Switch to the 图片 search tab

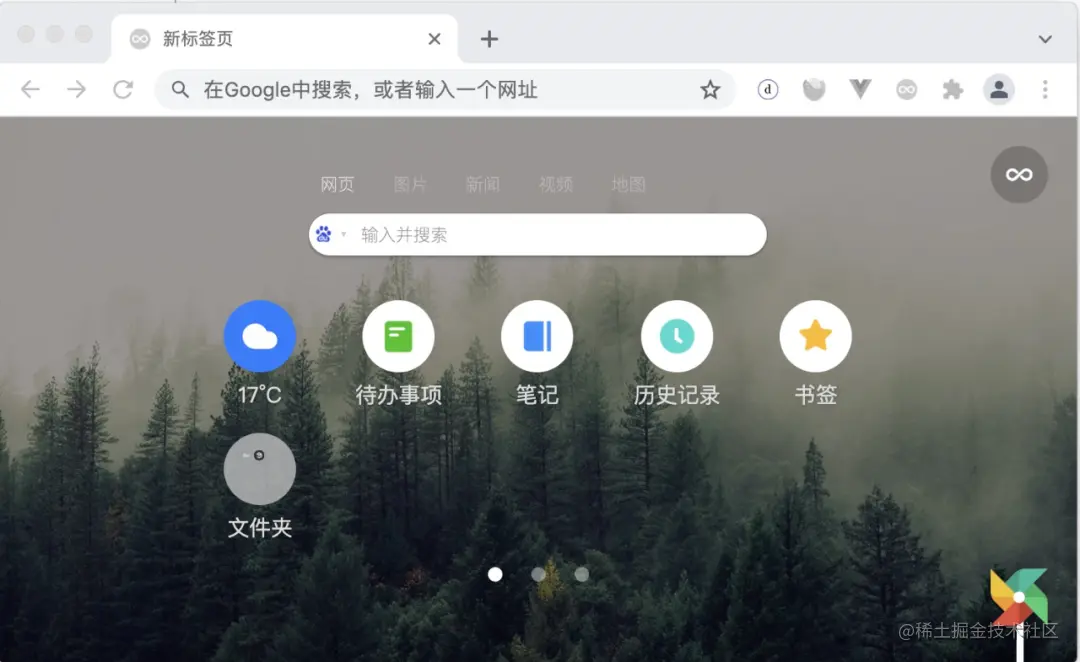tap(410, 184)
